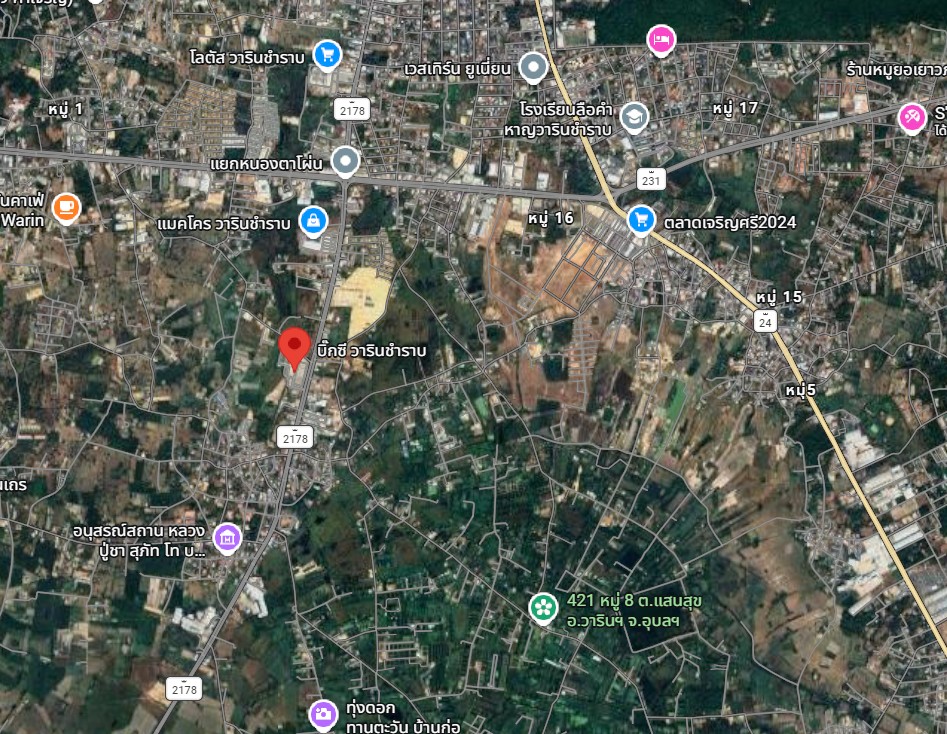Tap the pink marker beside ร้านหมูยอเยาว
Screen dimensions: 947x734
pyautogui.click(x=911, y=117)
